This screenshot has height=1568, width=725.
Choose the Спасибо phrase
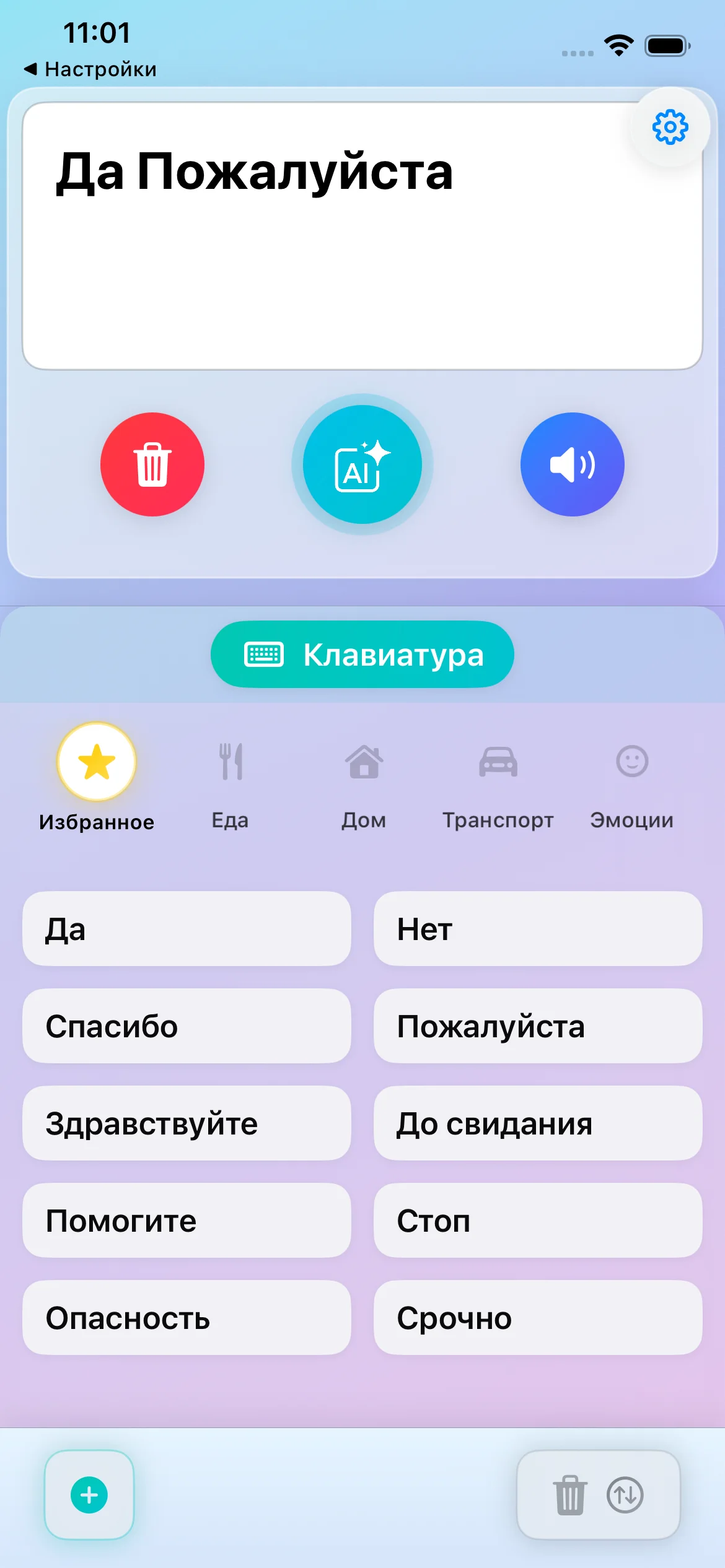(187, 1026)
